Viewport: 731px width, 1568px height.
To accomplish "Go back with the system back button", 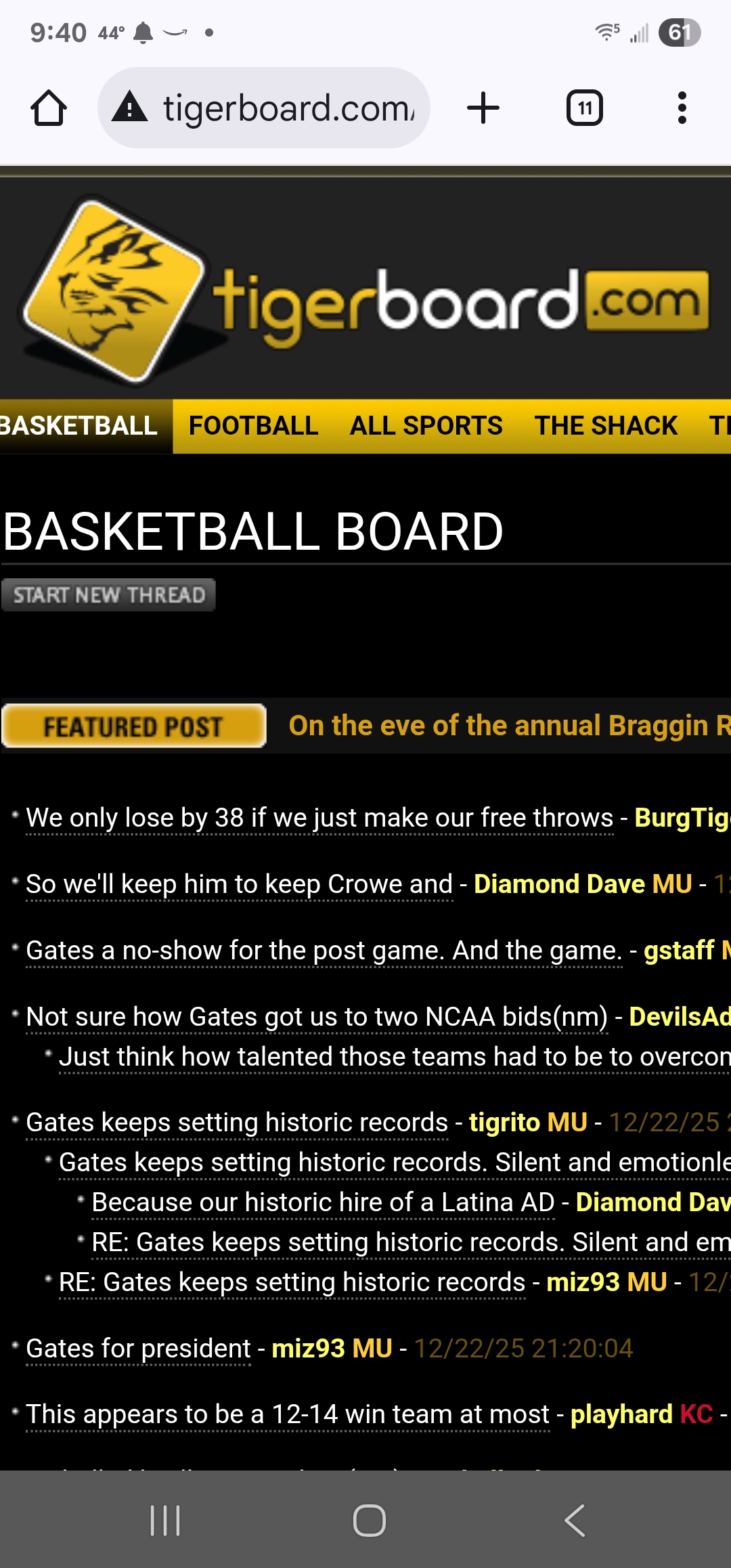I will 575,1521.
